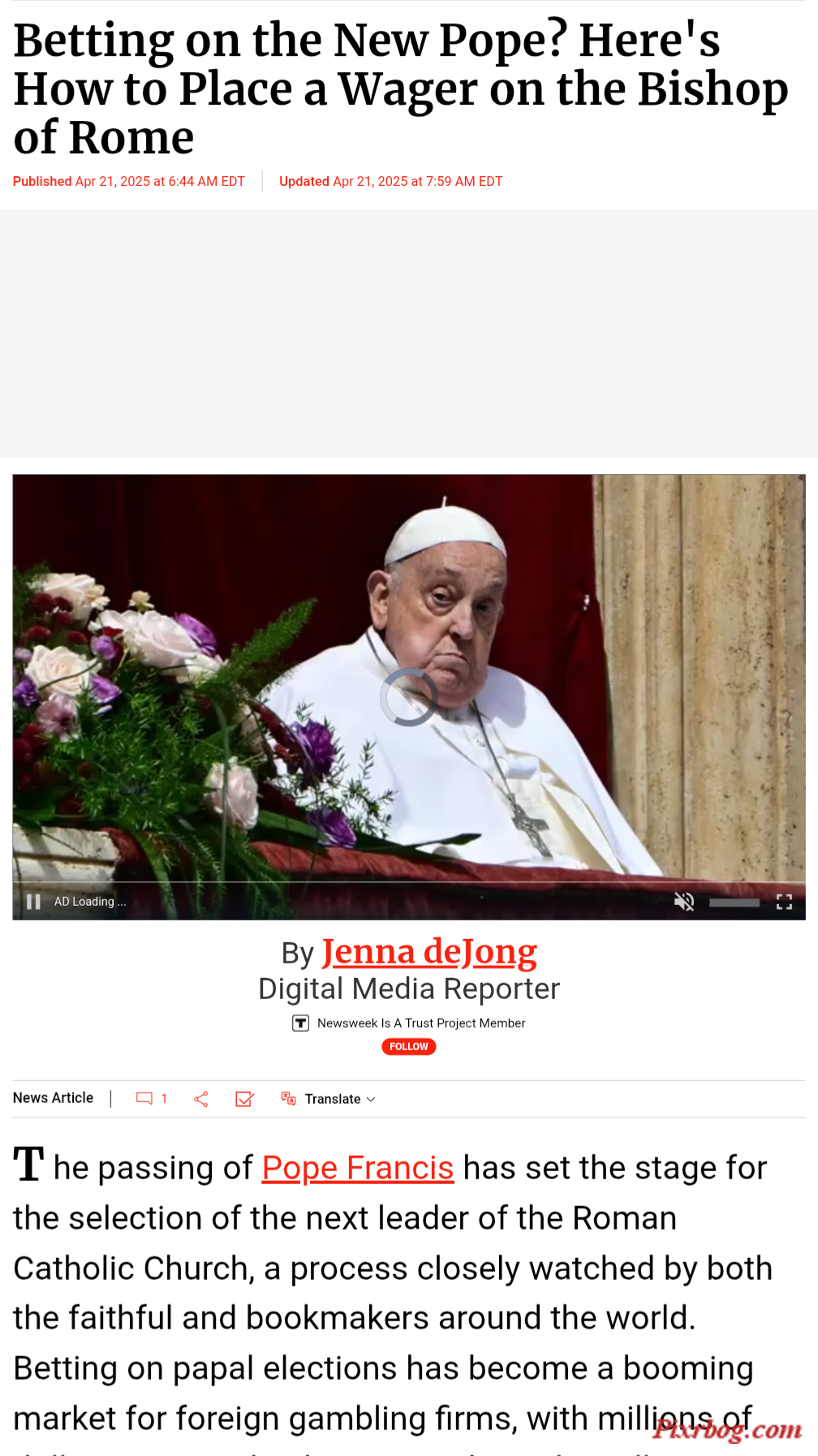Enter fullscreen video mode
This screenshot has width=818, height=1456.
(784, 902)
